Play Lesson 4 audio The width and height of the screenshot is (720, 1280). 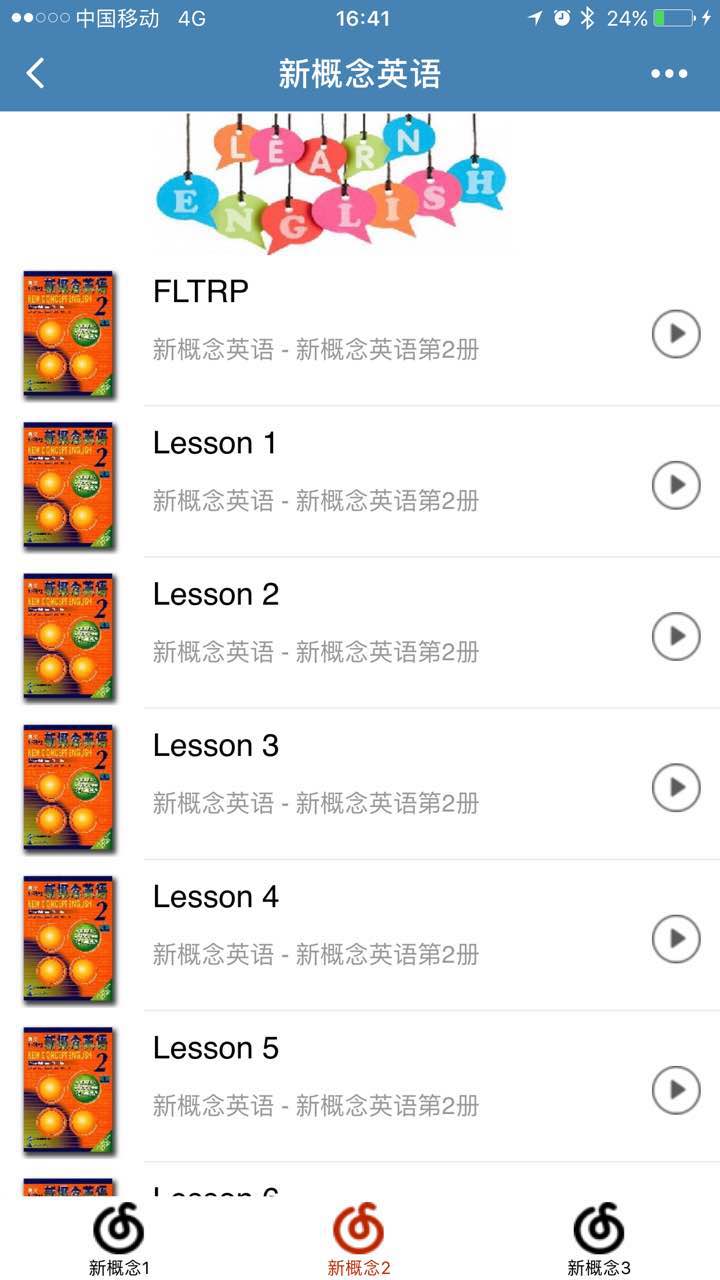point(676,938)
